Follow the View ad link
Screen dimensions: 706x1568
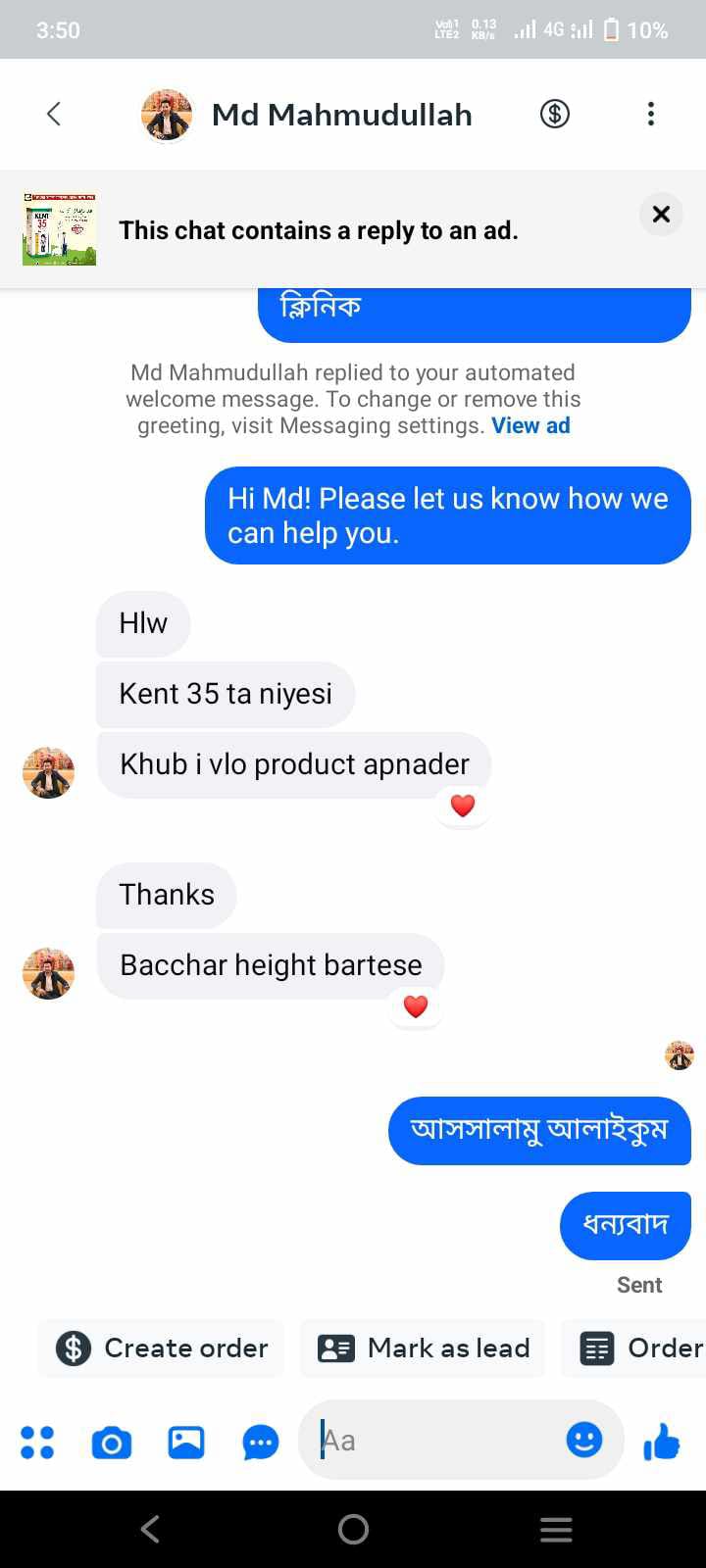[x=530, y=425]
